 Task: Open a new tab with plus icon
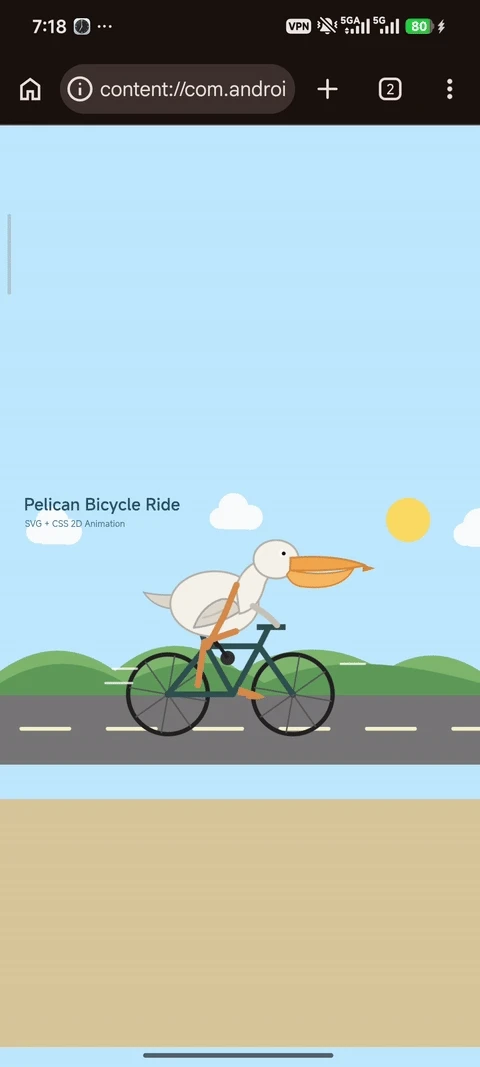pos(327,89)
